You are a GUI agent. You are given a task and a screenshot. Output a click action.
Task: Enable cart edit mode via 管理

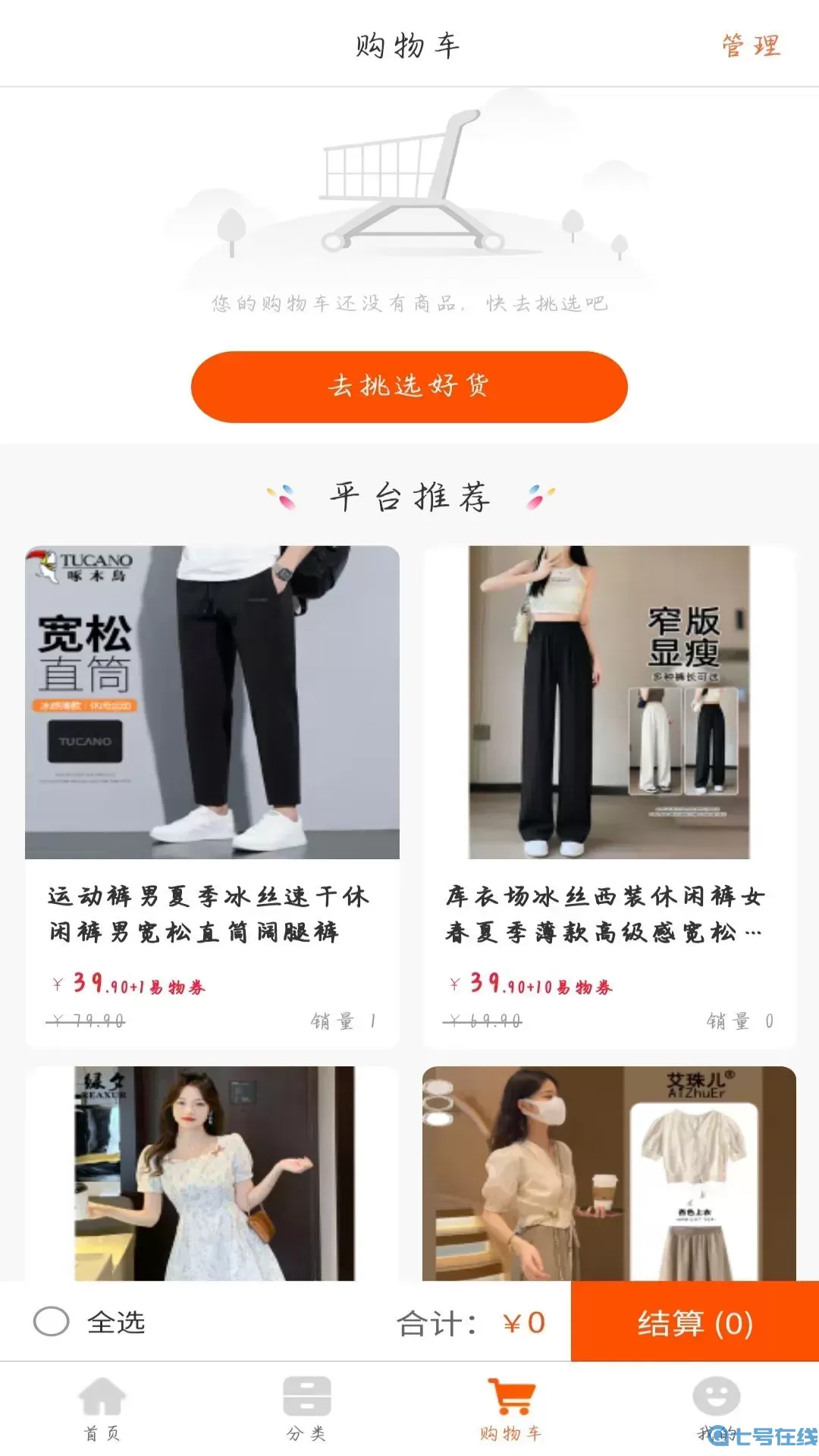[749, 47]
